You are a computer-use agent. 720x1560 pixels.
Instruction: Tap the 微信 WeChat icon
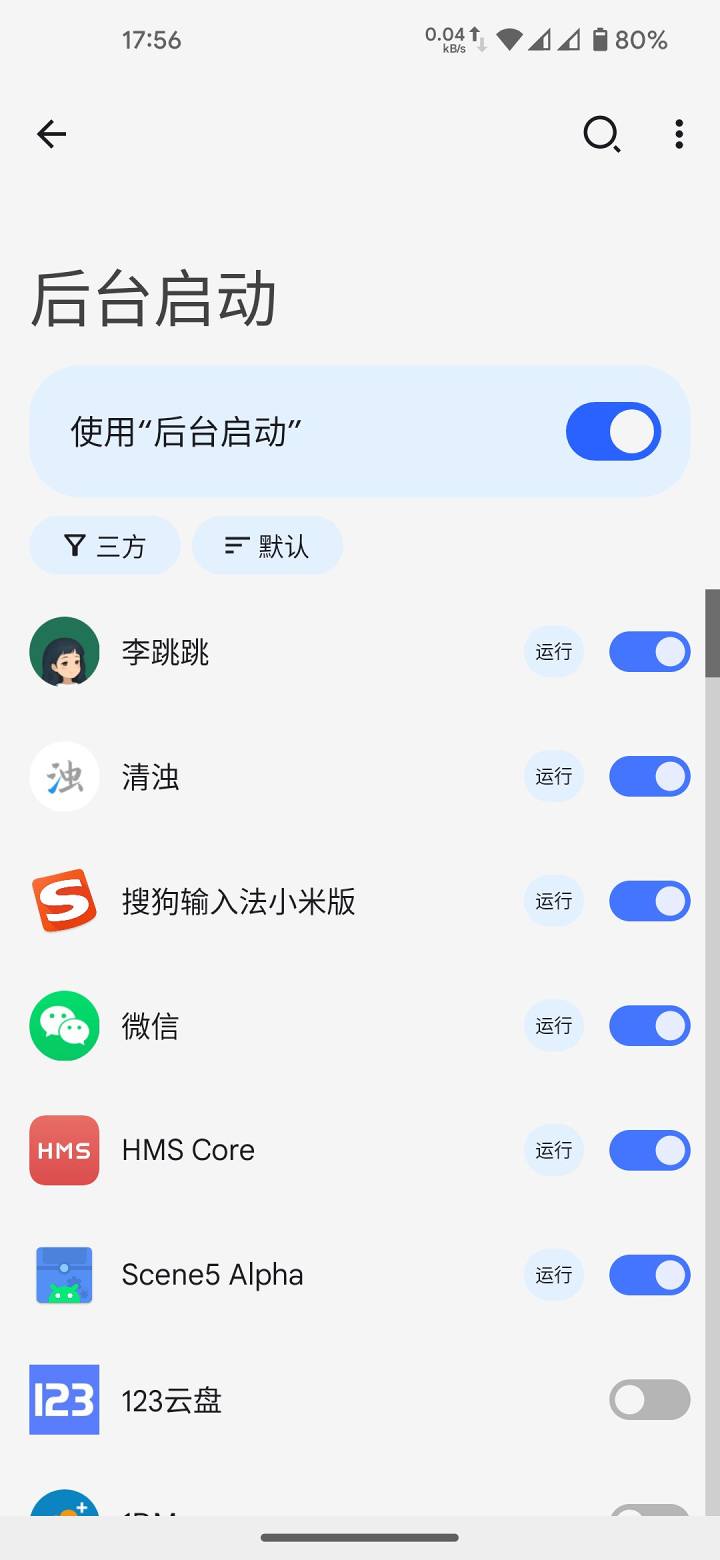[x=64, y=1026]
